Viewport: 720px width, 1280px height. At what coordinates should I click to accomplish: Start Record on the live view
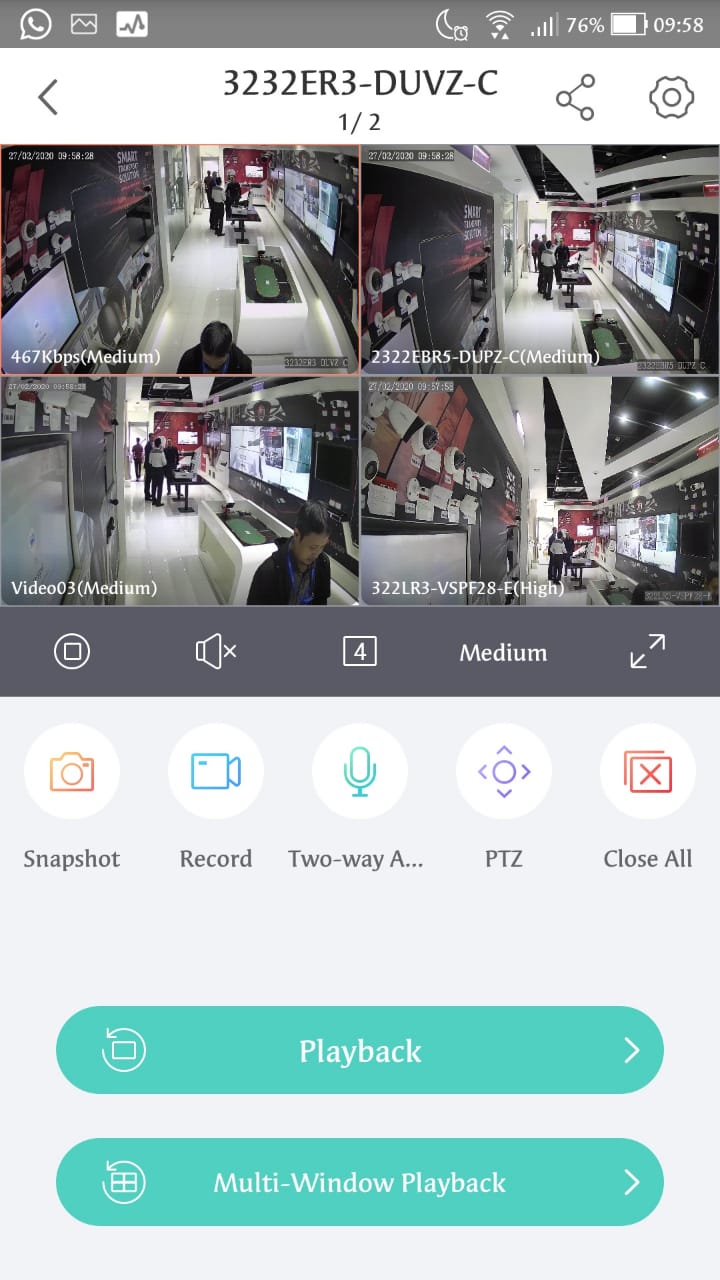pos(216,772)
